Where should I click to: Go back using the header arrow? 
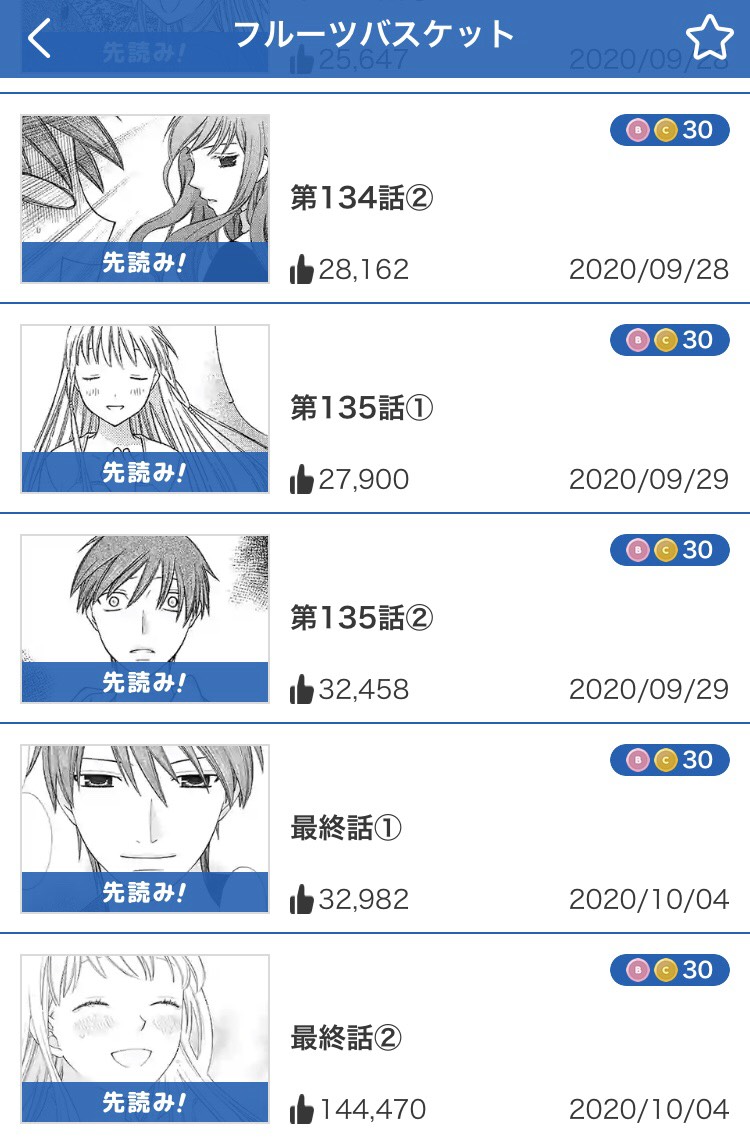click(40, 39)
